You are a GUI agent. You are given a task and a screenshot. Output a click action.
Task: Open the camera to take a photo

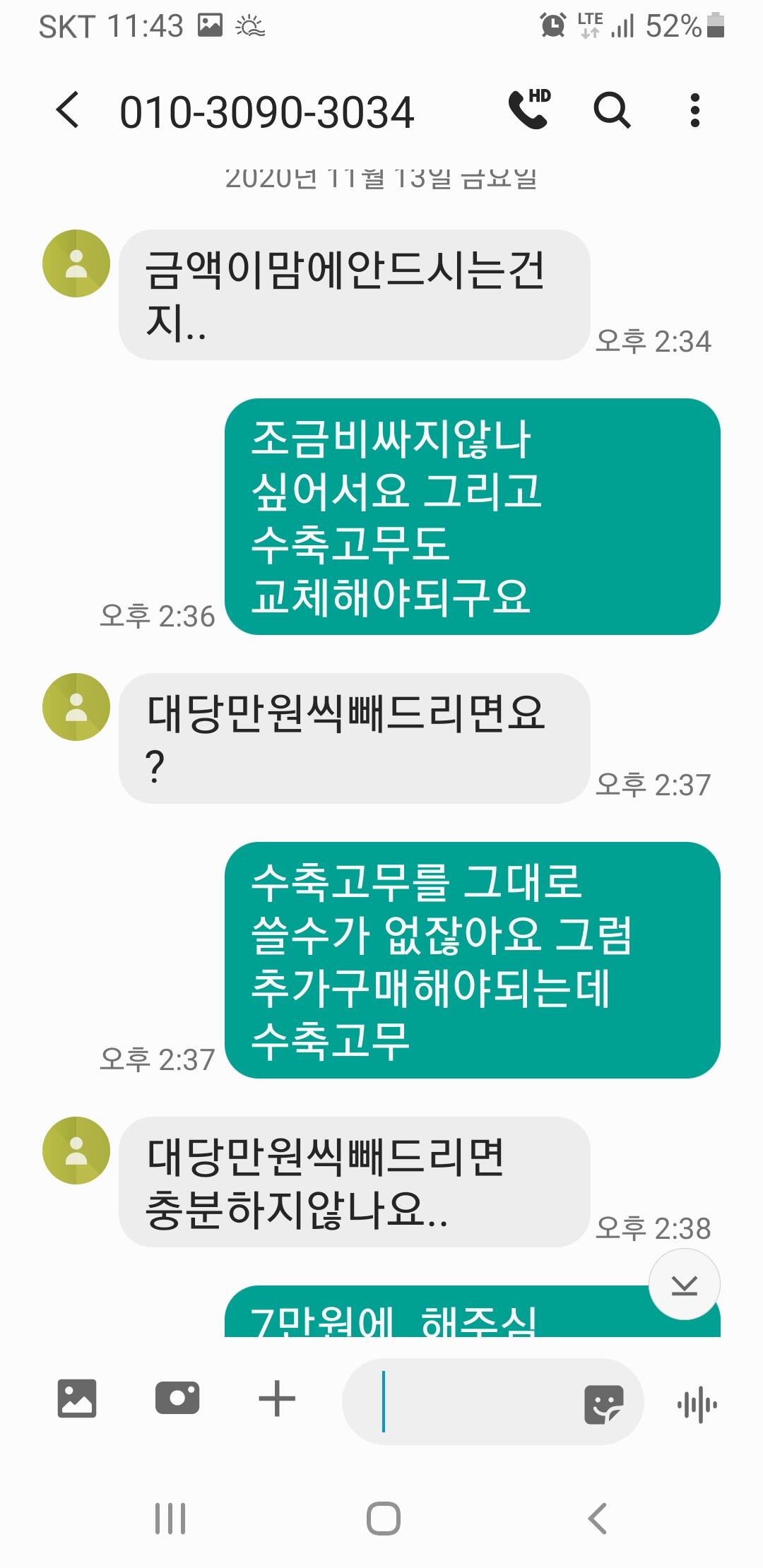pyautogui.click(x=177, y=1398)
